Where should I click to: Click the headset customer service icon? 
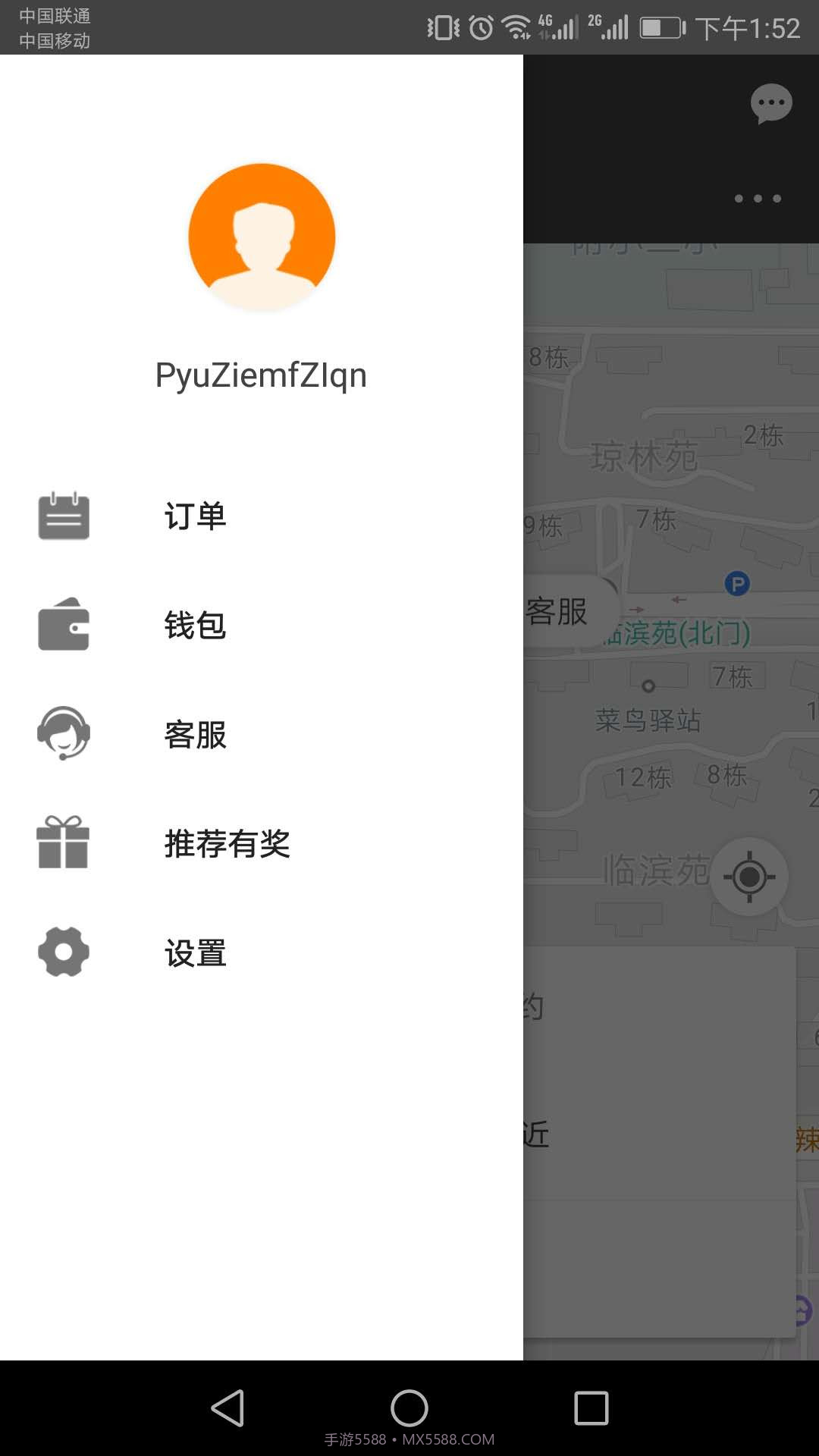pos(63,734)
